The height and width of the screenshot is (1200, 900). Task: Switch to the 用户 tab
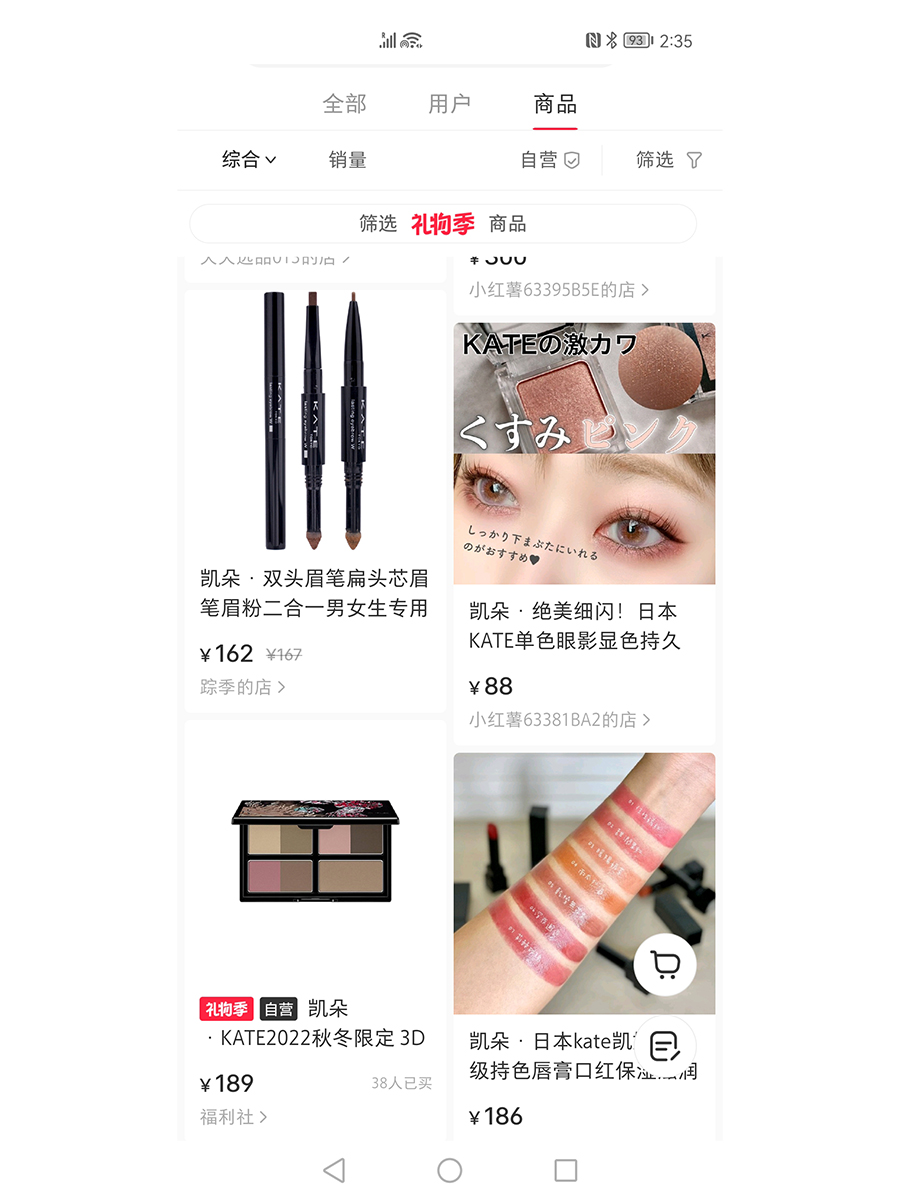click(x=449, y=104)
